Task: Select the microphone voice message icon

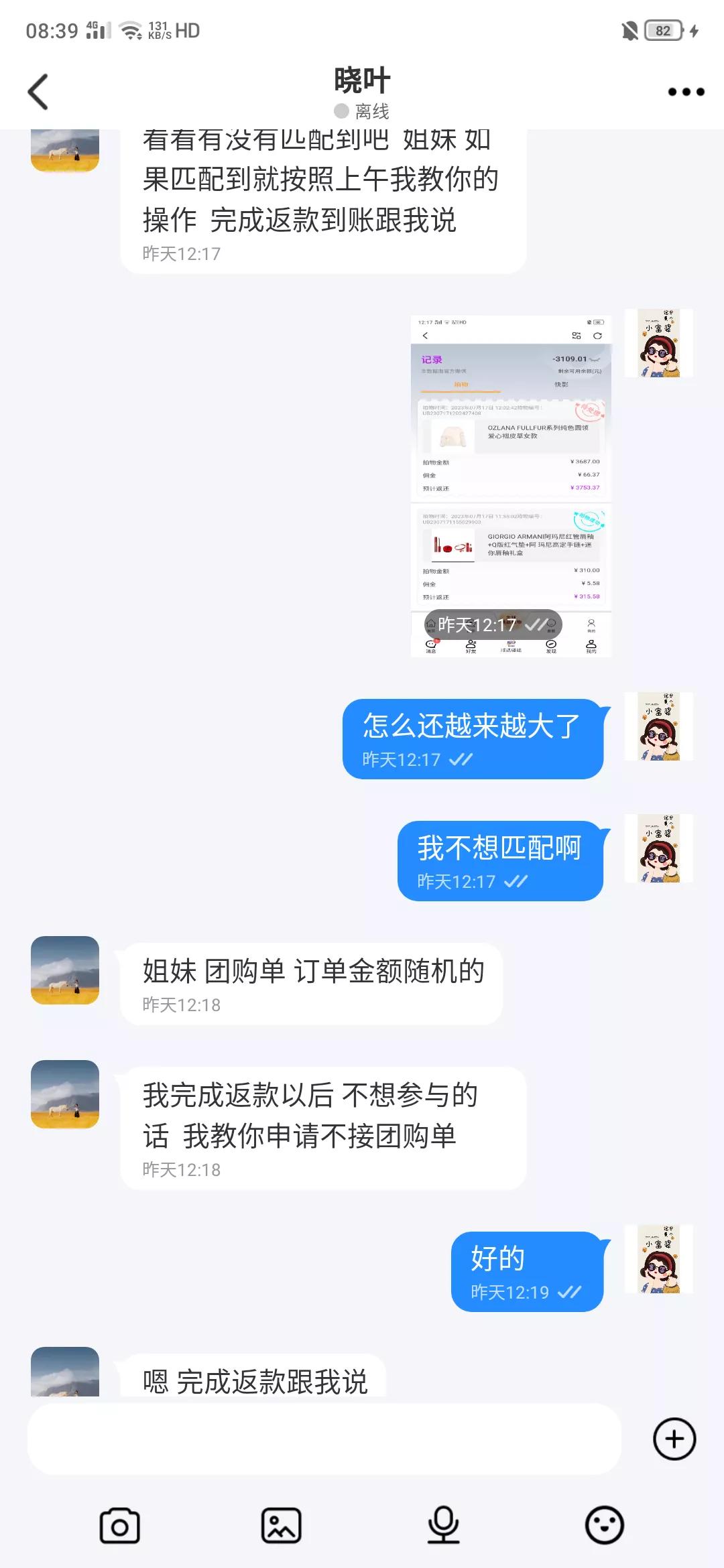Action: pyautogui.click(x=442, y=1524)
